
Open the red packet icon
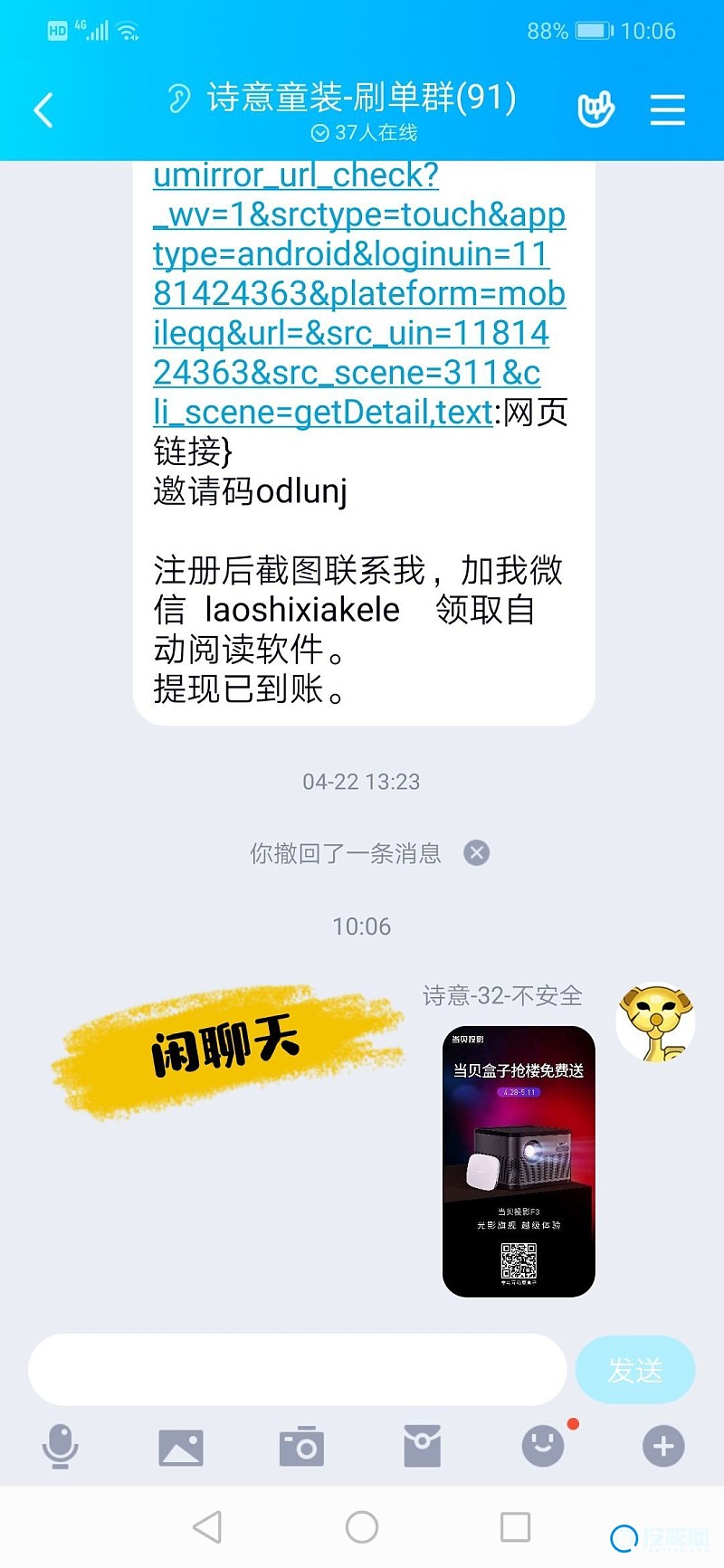422,1447
